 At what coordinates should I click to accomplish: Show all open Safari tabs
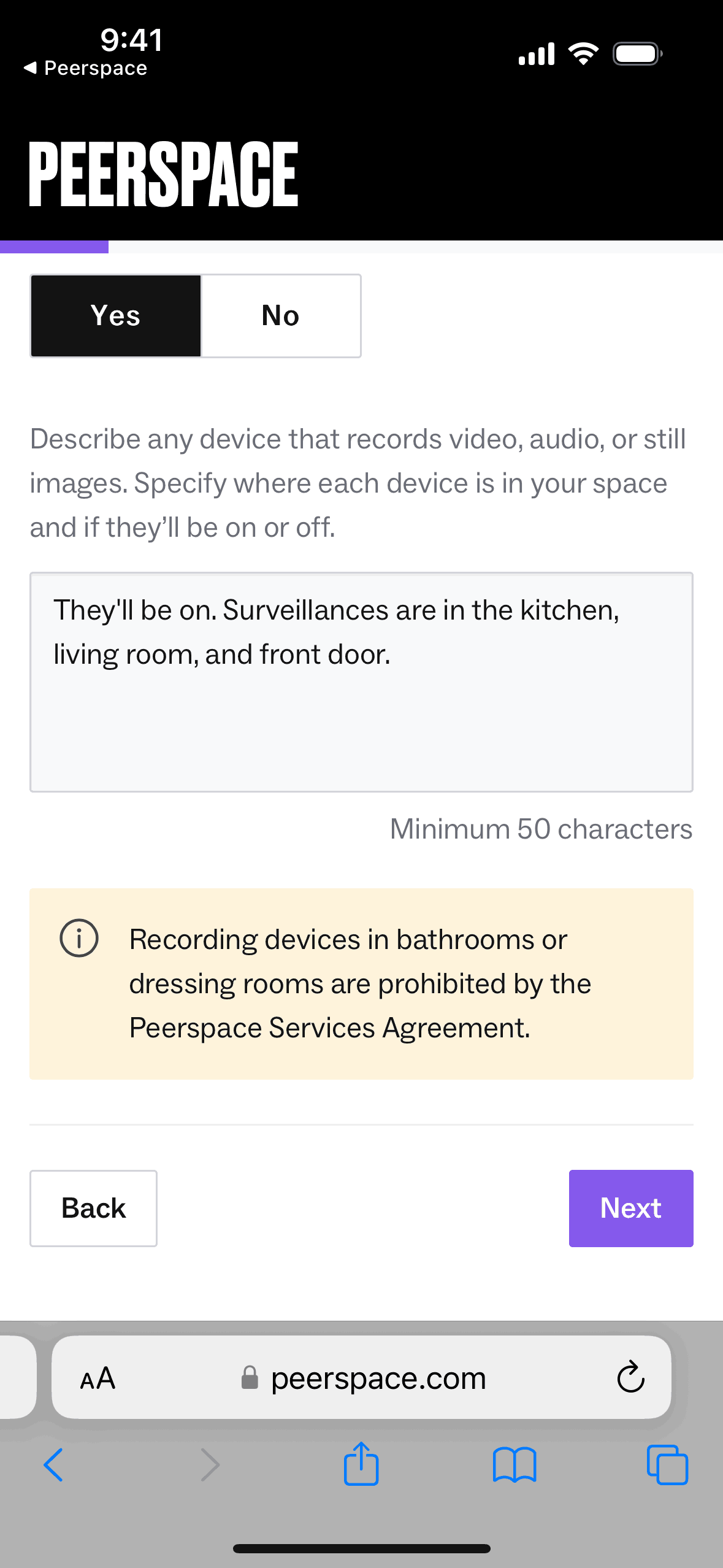point(667,1465)
